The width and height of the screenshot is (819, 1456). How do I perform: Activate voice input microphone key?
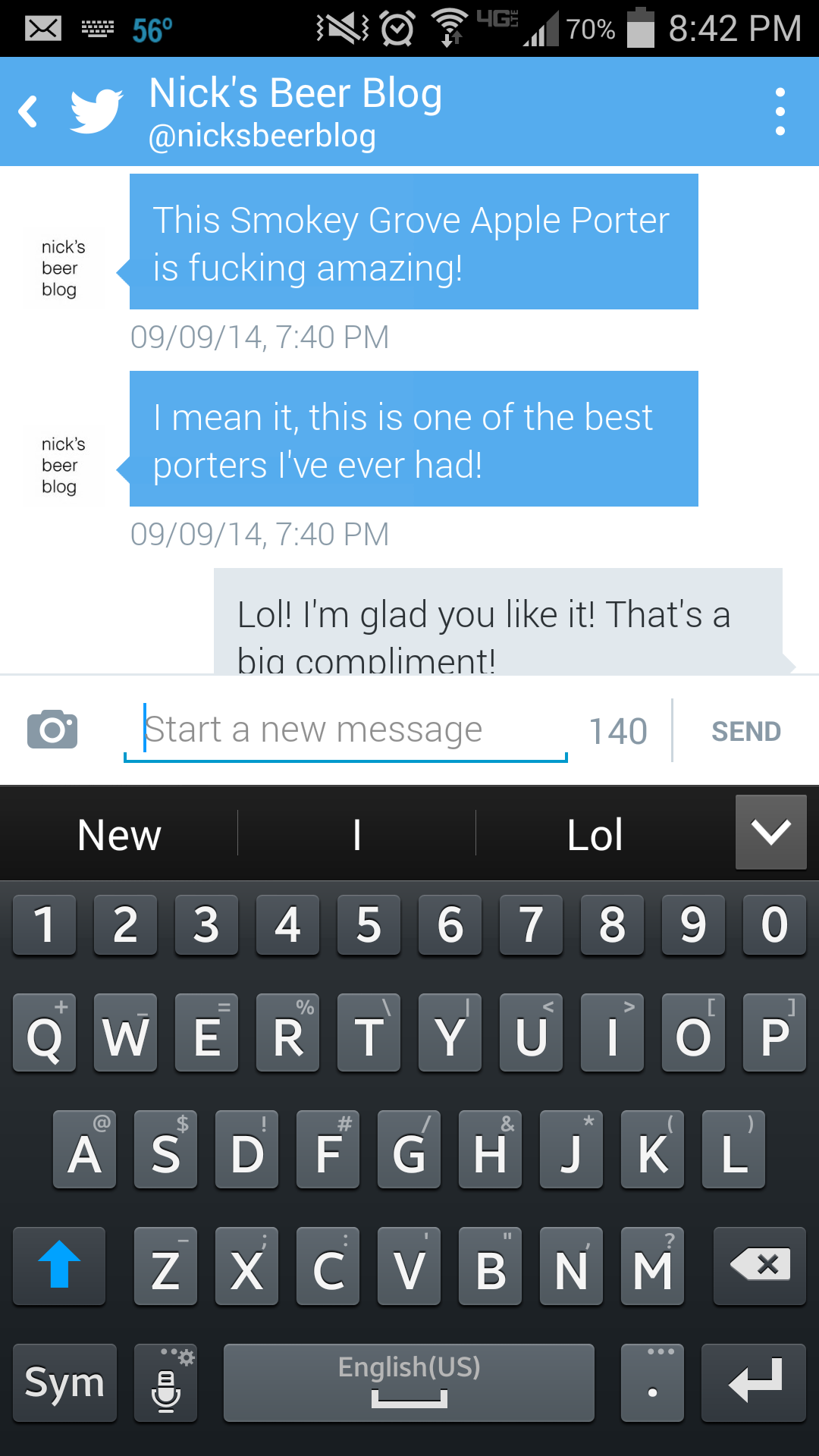click(x=166, y=1382)
